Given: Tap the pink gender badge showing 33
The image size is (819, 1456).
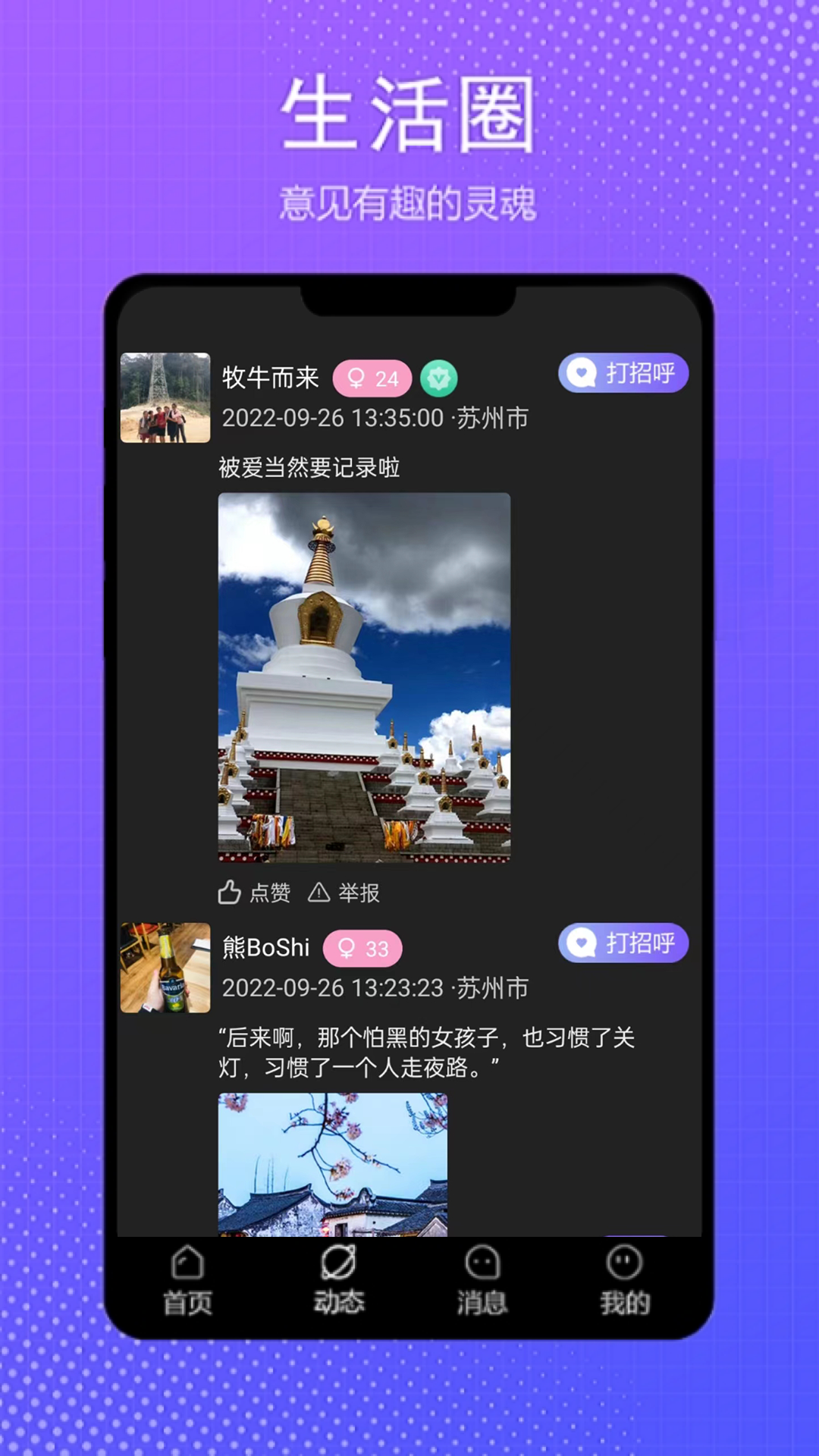Looking at the screenshot, I should pyautogui.click(x=362, y=948).
